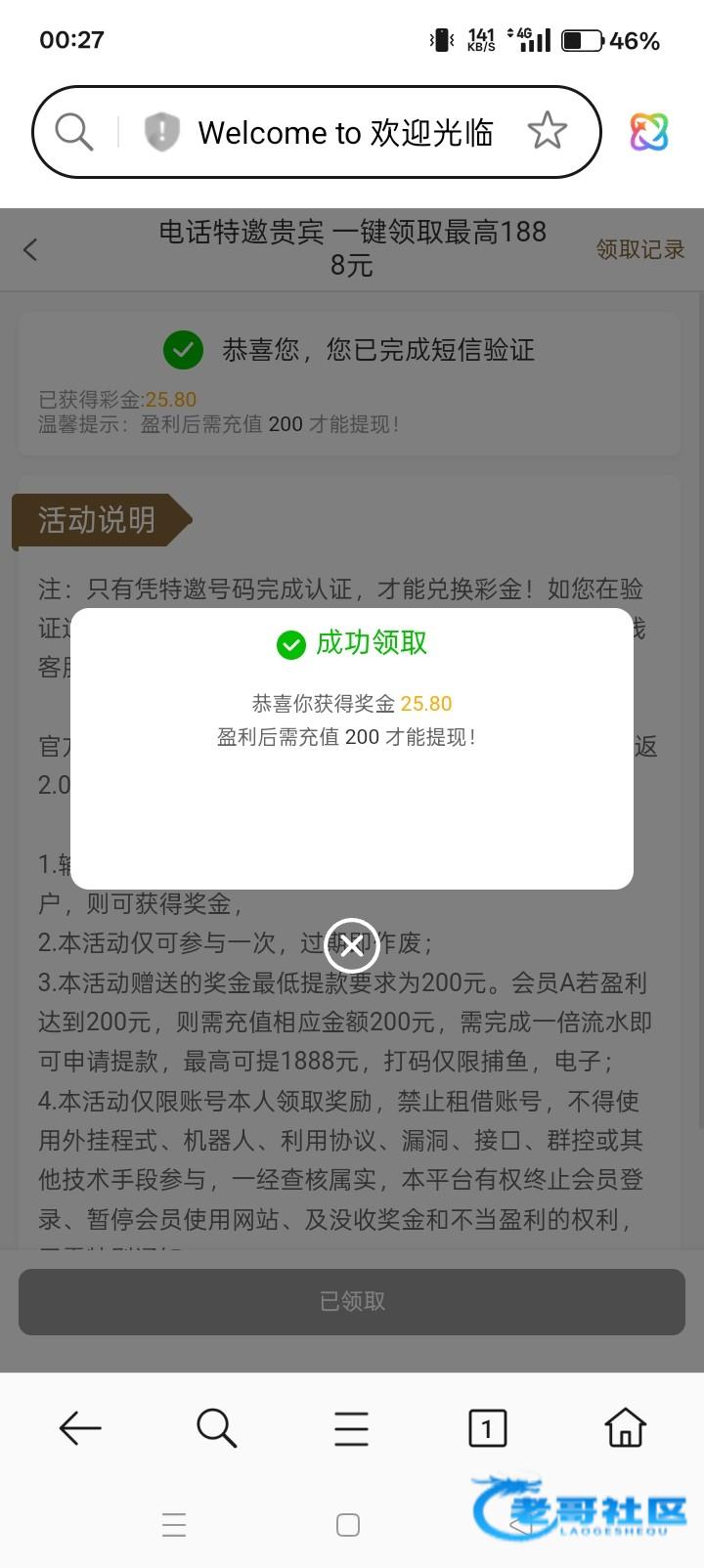The image size is (704, 1568).
Task: Go back using the page header arrow
Action: [30, 249]
